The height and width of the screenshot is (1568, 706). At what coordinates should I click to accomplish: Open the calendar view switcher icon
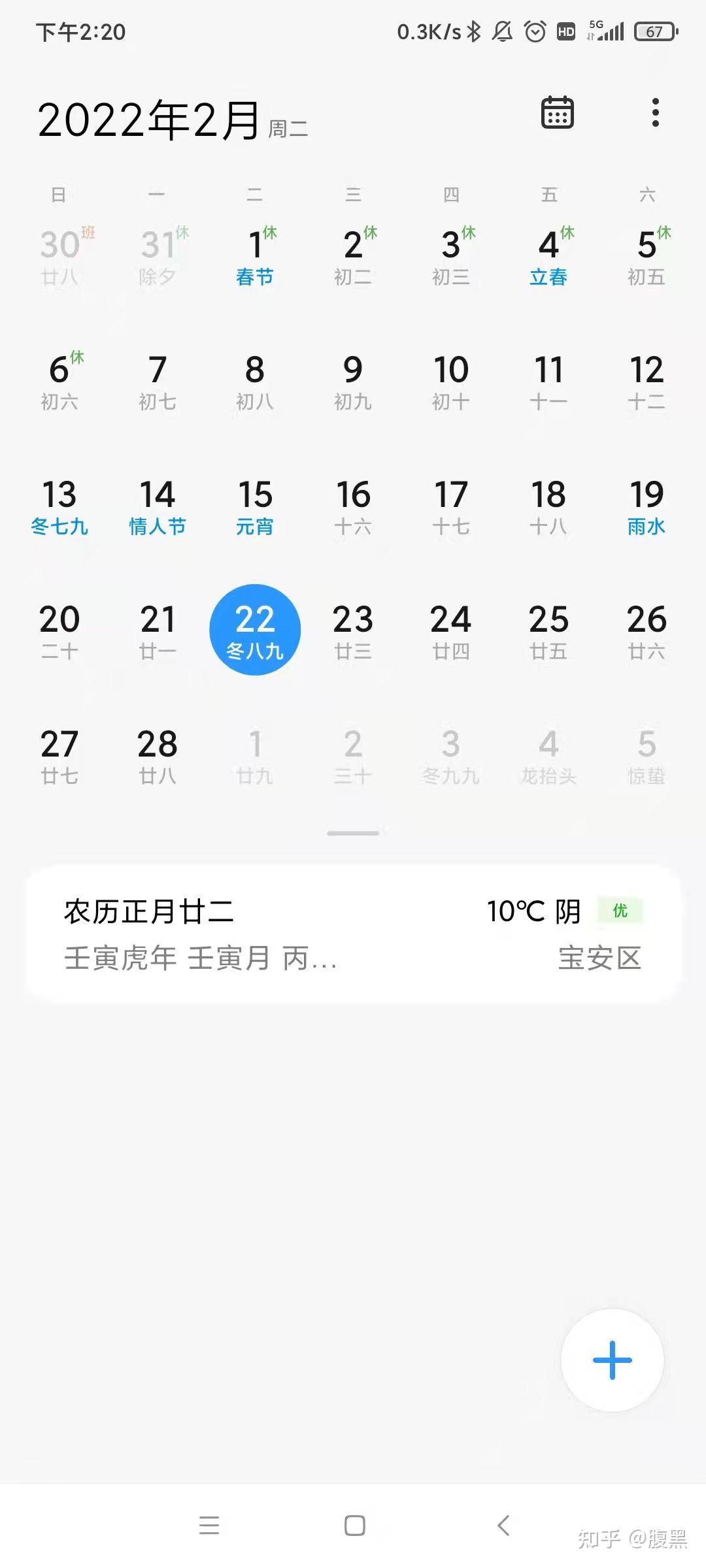tap(557, 112)
